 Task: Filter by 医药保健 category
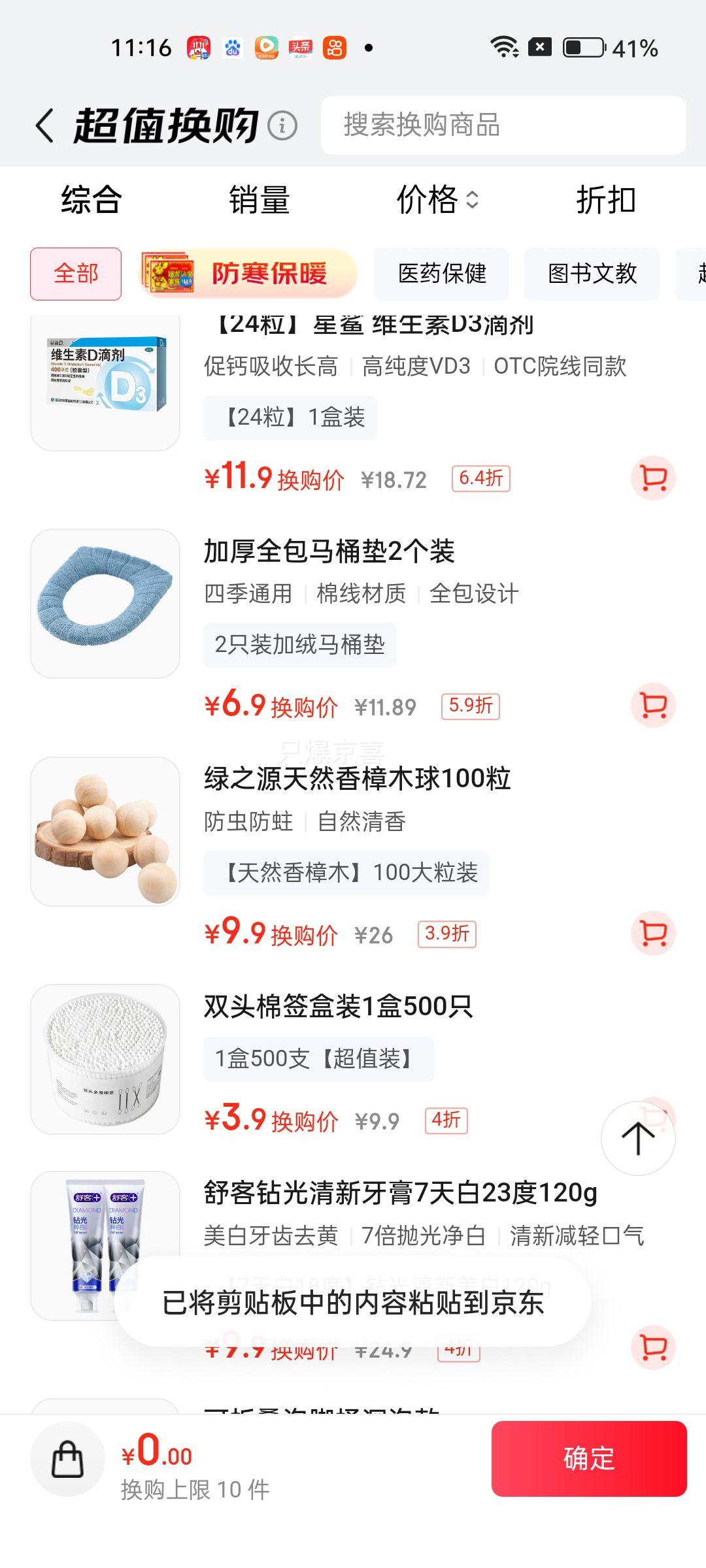click(x=442, y=274)
